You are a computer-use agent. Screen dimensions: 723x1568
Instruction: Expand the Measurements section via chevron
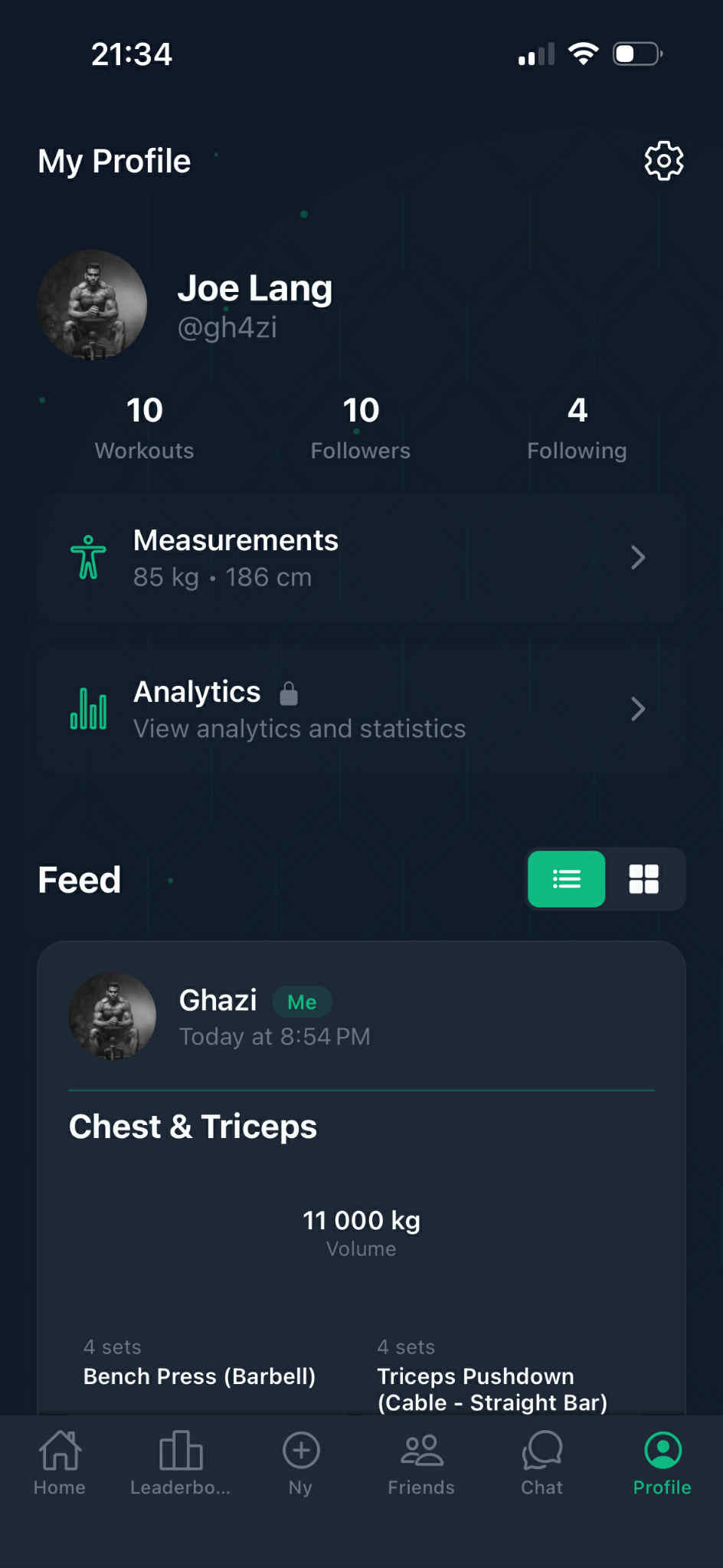(x=638, y=558)
